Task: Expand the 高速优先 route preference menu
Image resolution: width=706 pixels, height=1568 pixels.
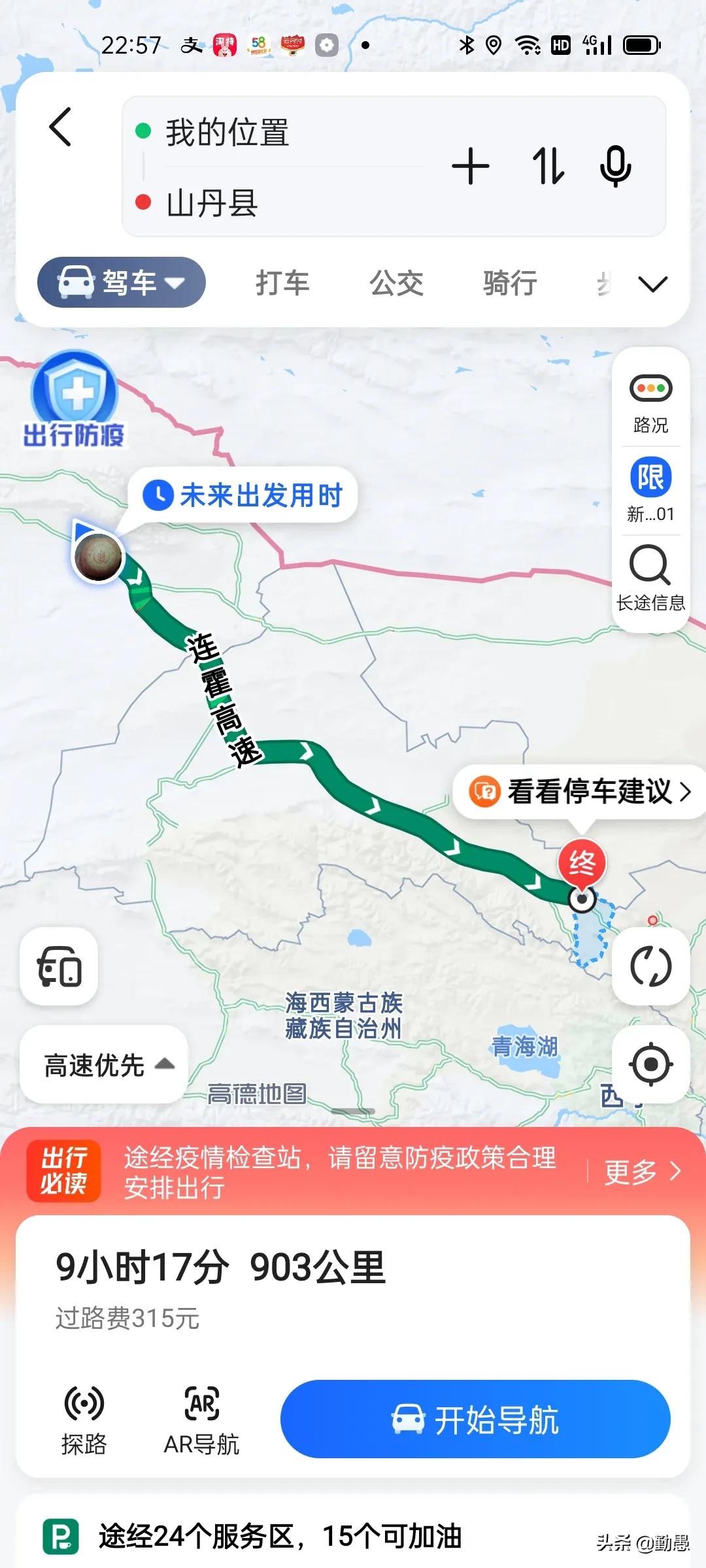Action: [x=105, y=1065]
